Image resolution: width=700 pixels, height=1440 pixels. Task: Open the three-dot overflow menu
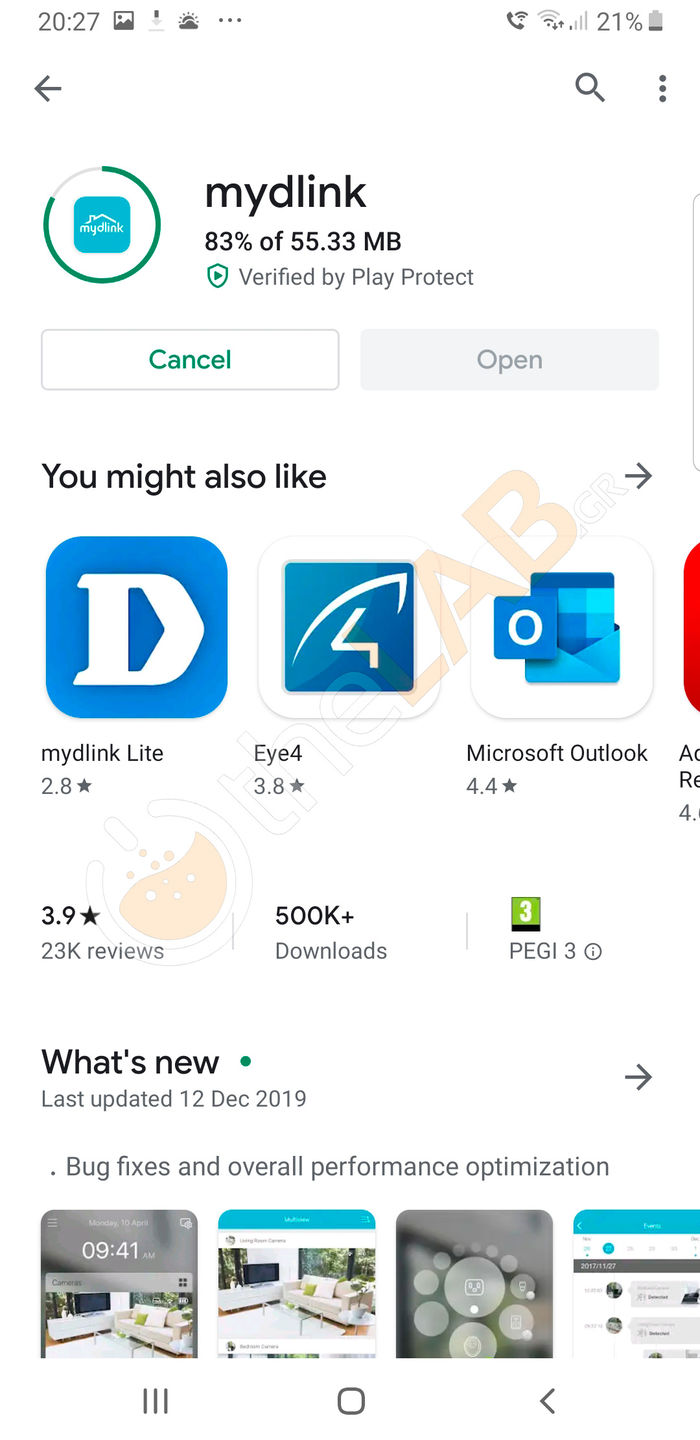click(x=662, y=89)
